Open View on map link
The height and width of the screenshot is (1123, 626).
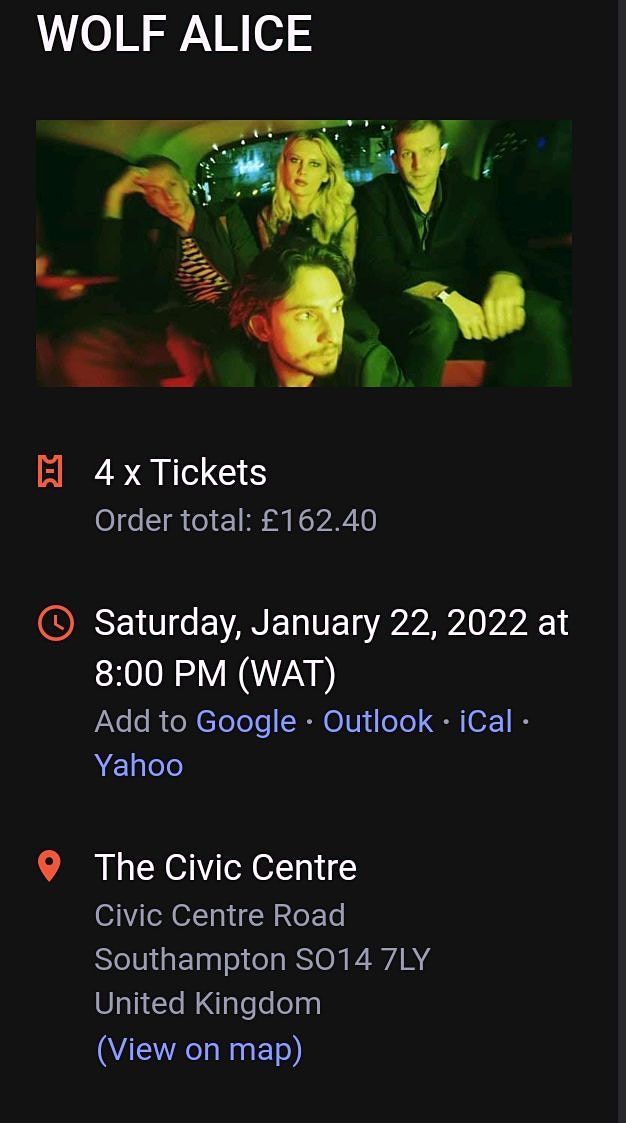pyautogui.click(x=199, y=1049)
